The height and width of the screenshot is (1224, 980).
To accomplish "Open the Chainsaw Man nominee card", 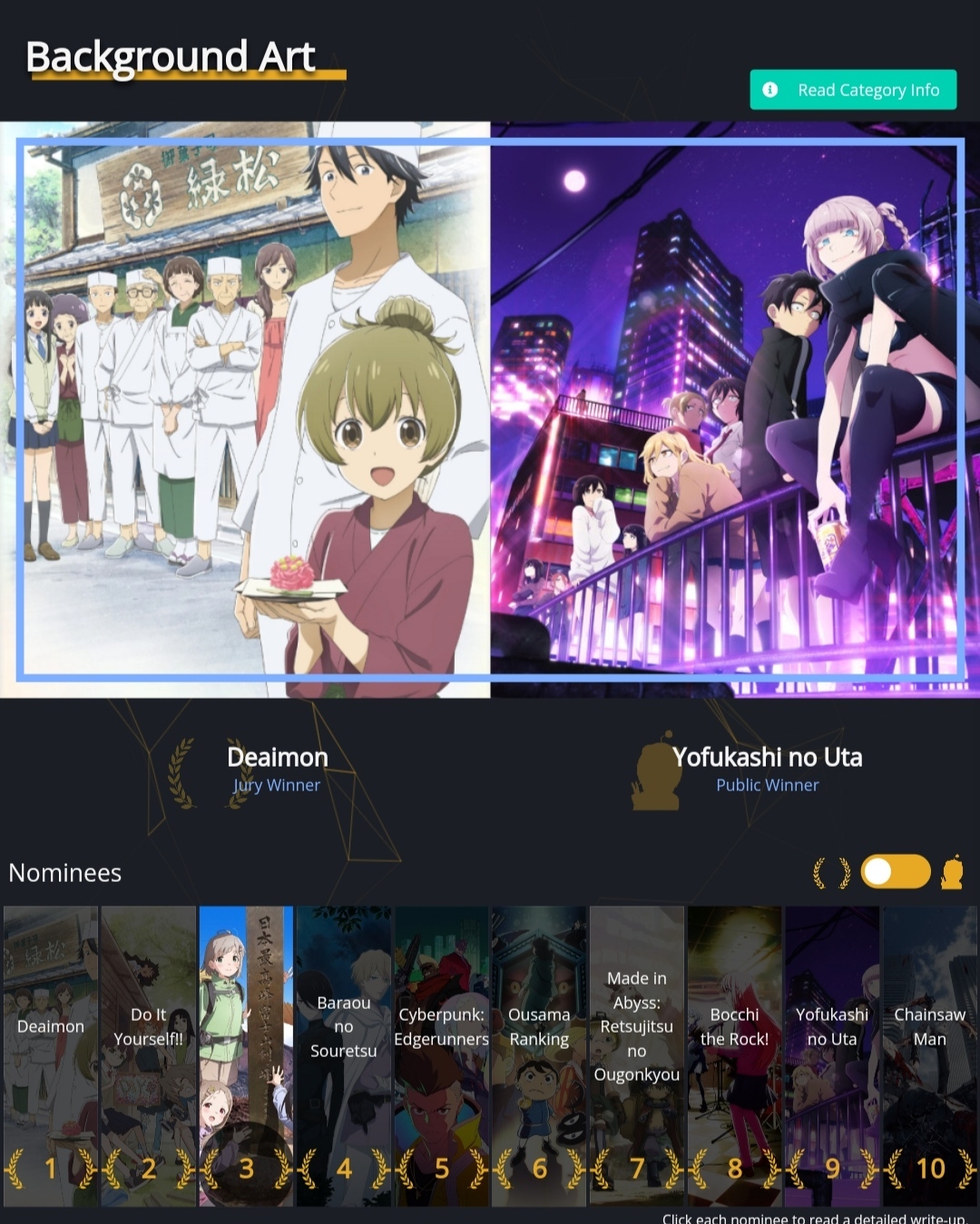I will point(930,1056).
